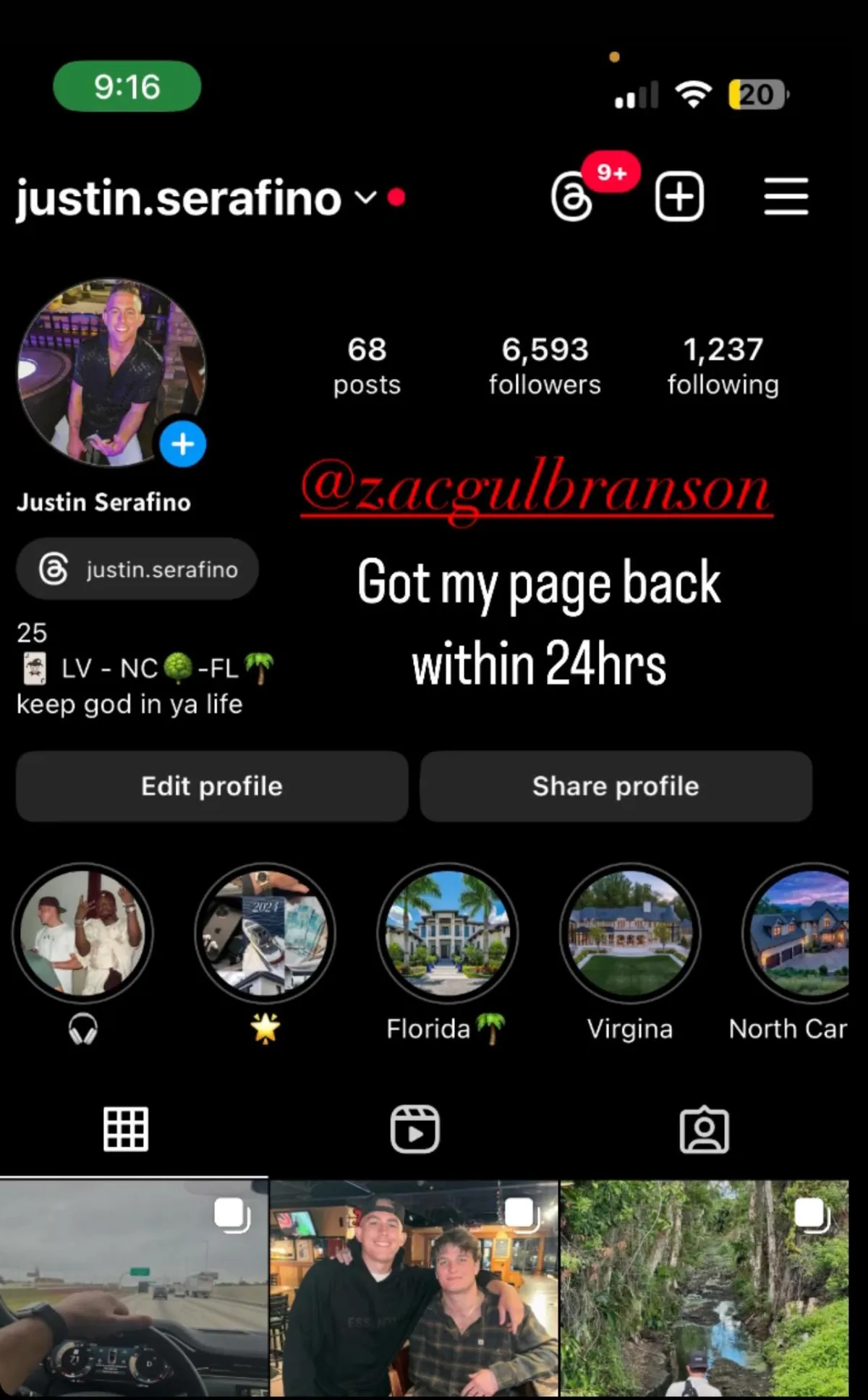Open the Threads icon with 9+ badge
This screenshot has width=868, height=1400.
coord(573,195)
